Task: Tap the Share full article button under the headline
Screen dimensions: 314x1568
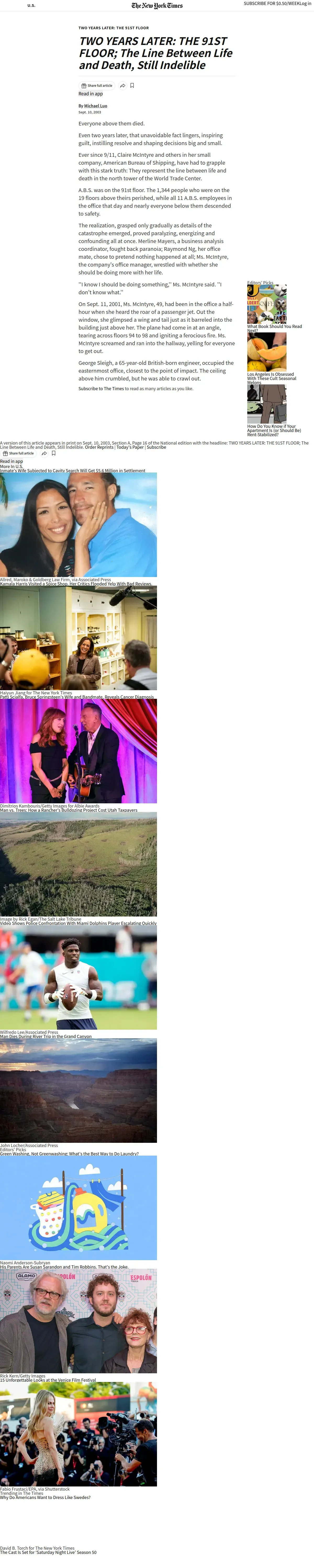Action: 97,86
